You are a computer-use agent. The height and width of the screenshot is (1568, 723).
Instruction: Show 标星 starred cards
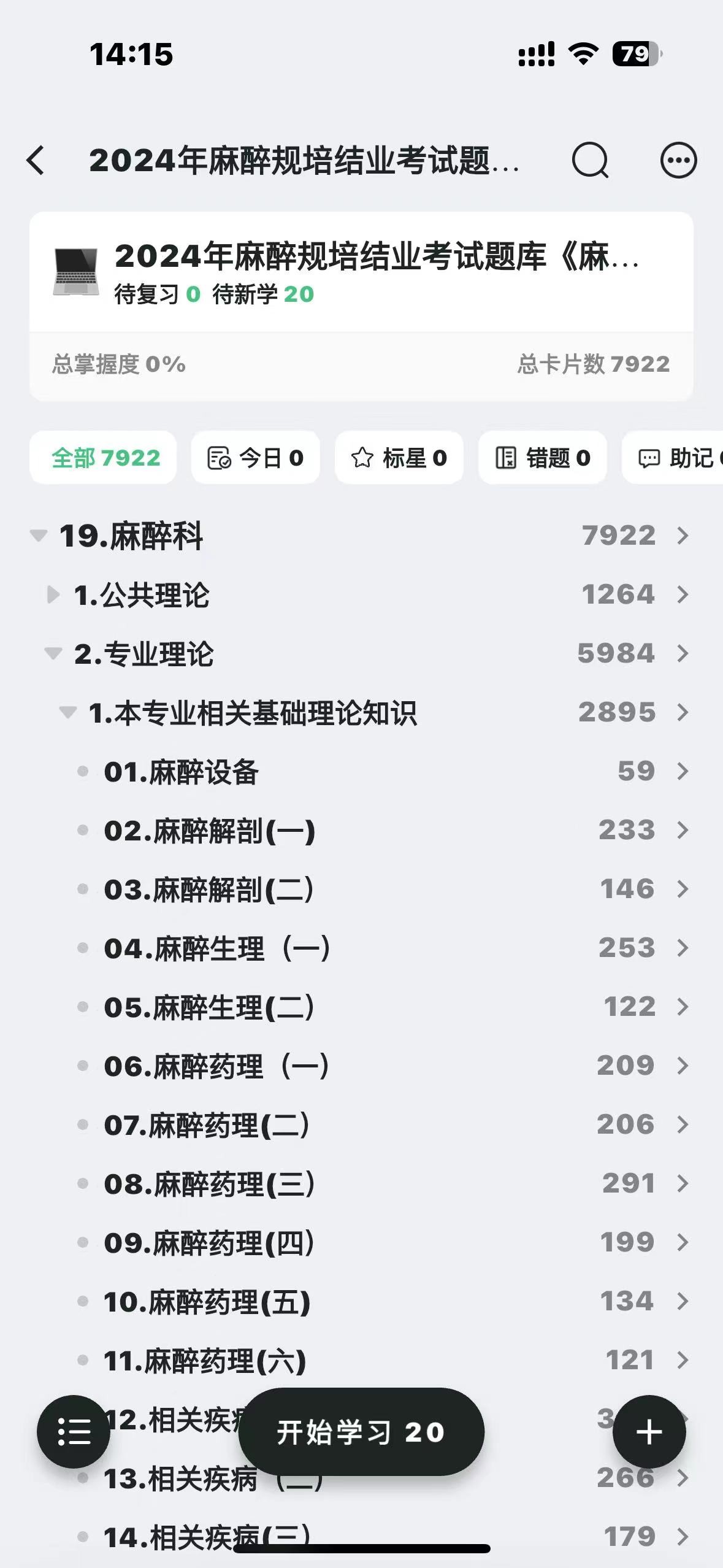point(399,458)
